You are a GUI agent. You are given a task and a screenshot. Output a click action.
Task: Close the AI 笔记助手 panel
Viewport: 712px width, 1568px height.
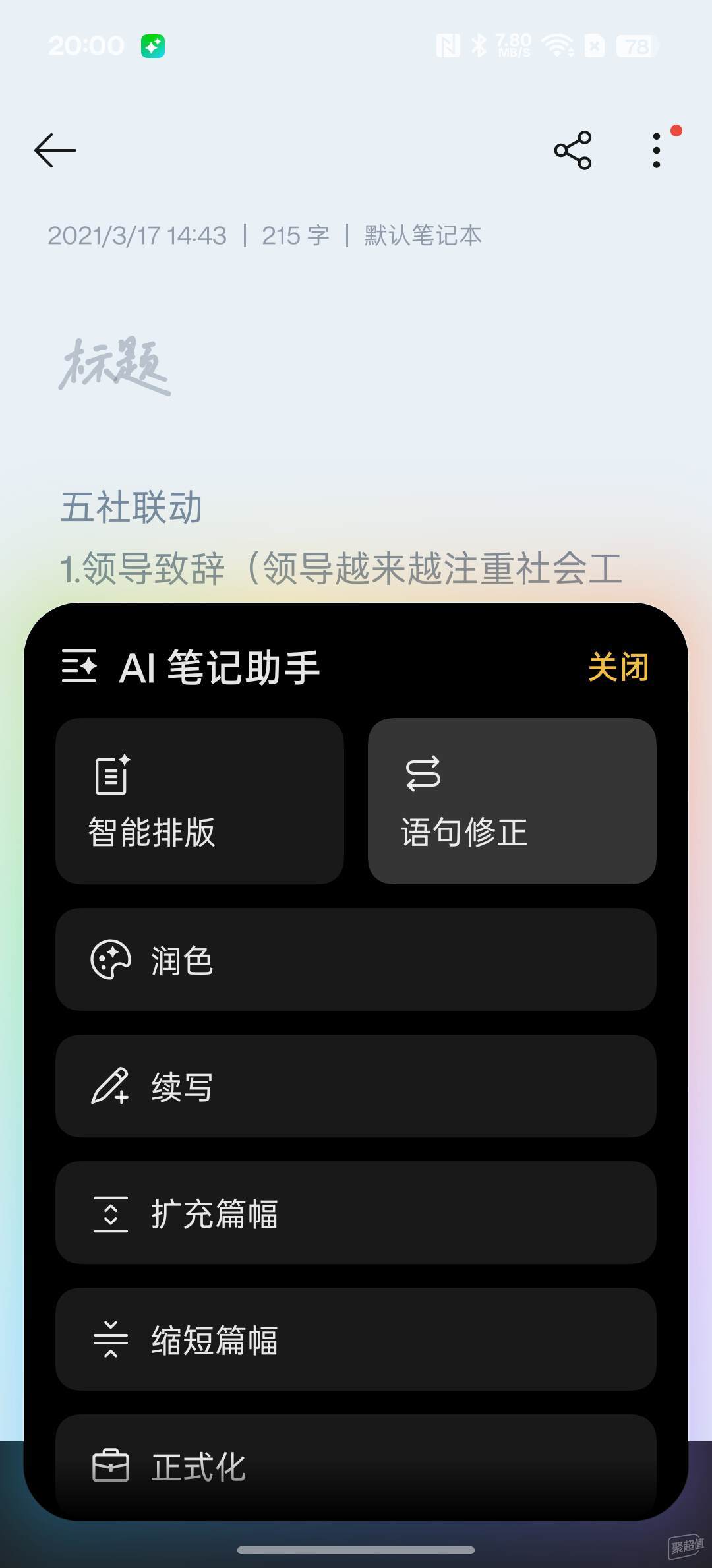pyautogui.click(x=618, y=667)
